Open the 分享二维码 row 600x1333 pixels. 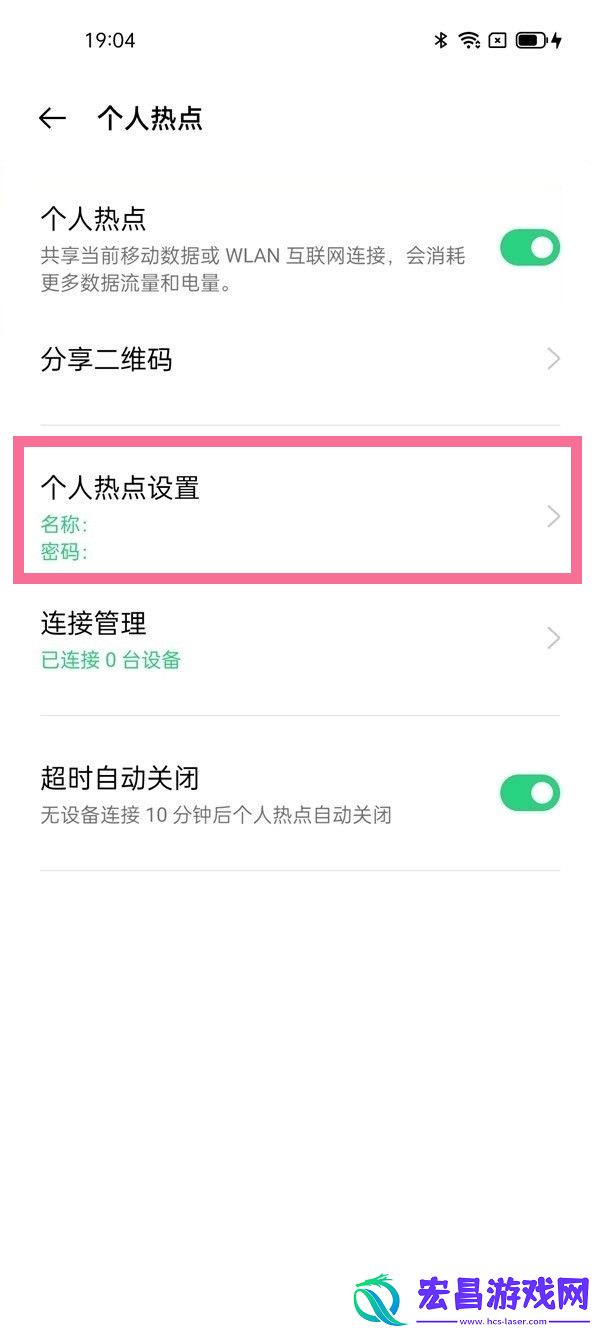pyautogui.click(x=300, y=359)
